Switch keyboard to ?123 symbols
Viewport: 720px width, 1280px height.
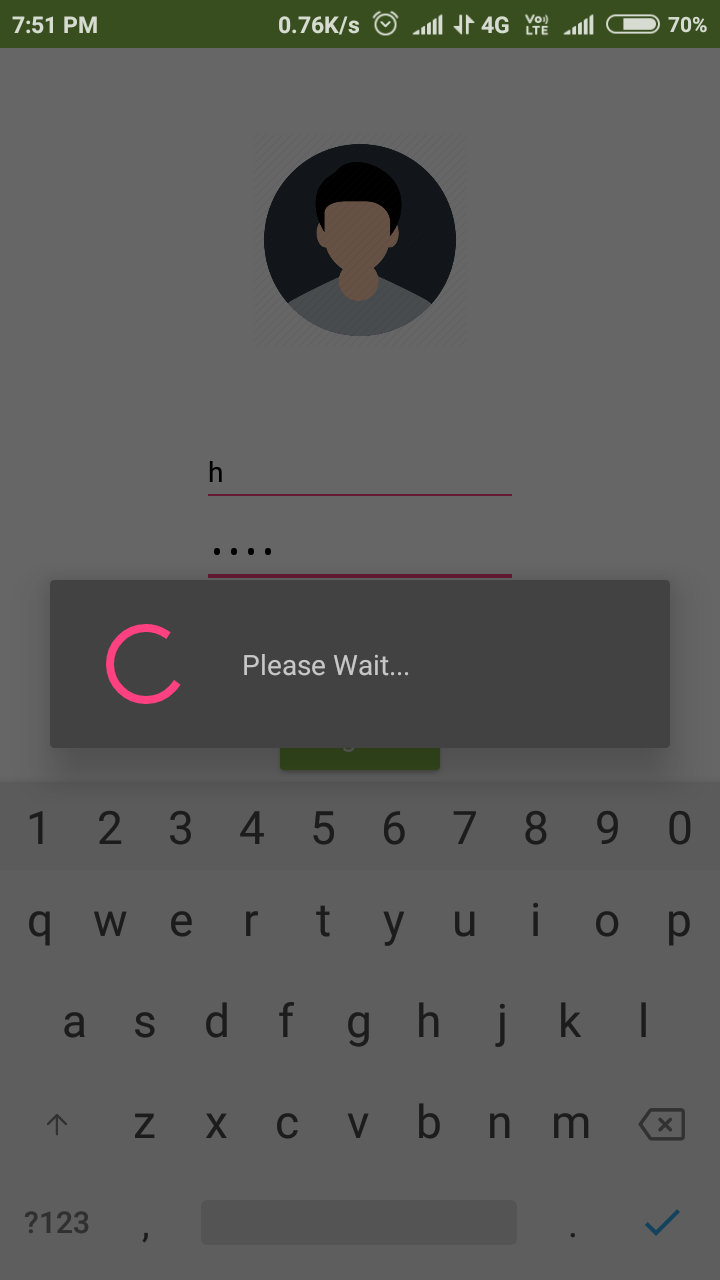[x=57, y=1222]
